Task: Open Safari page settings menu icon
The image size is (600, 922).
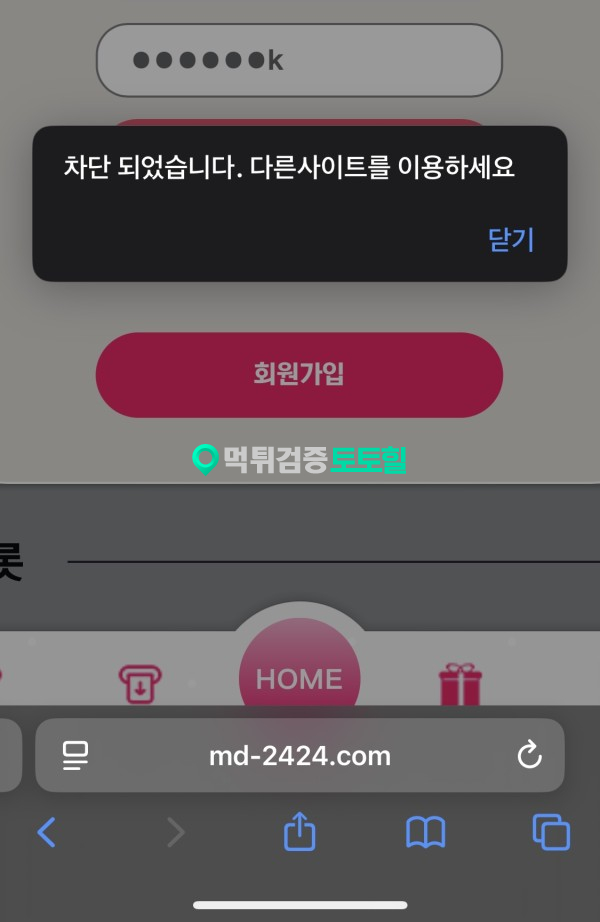Action: click(x=75, y=755)
